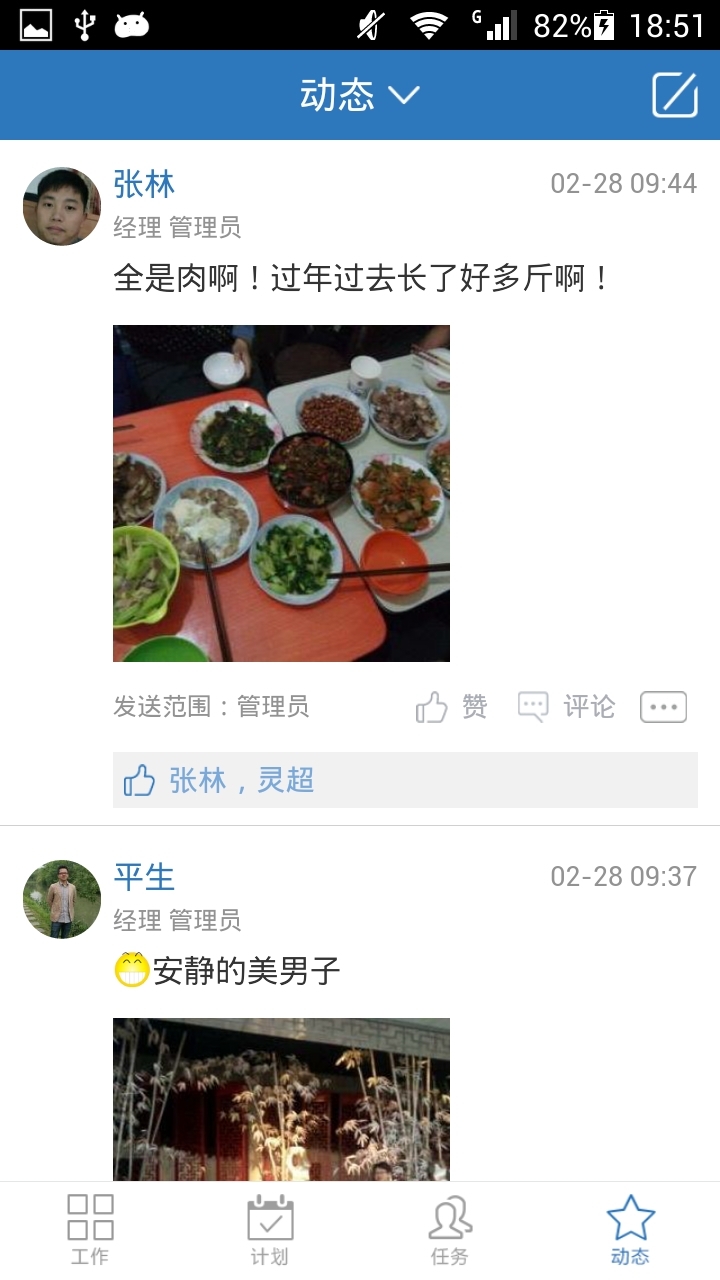Select the 动态 tab in bottom bar
Viewport: 720px width, 1280px height.
630,1230
